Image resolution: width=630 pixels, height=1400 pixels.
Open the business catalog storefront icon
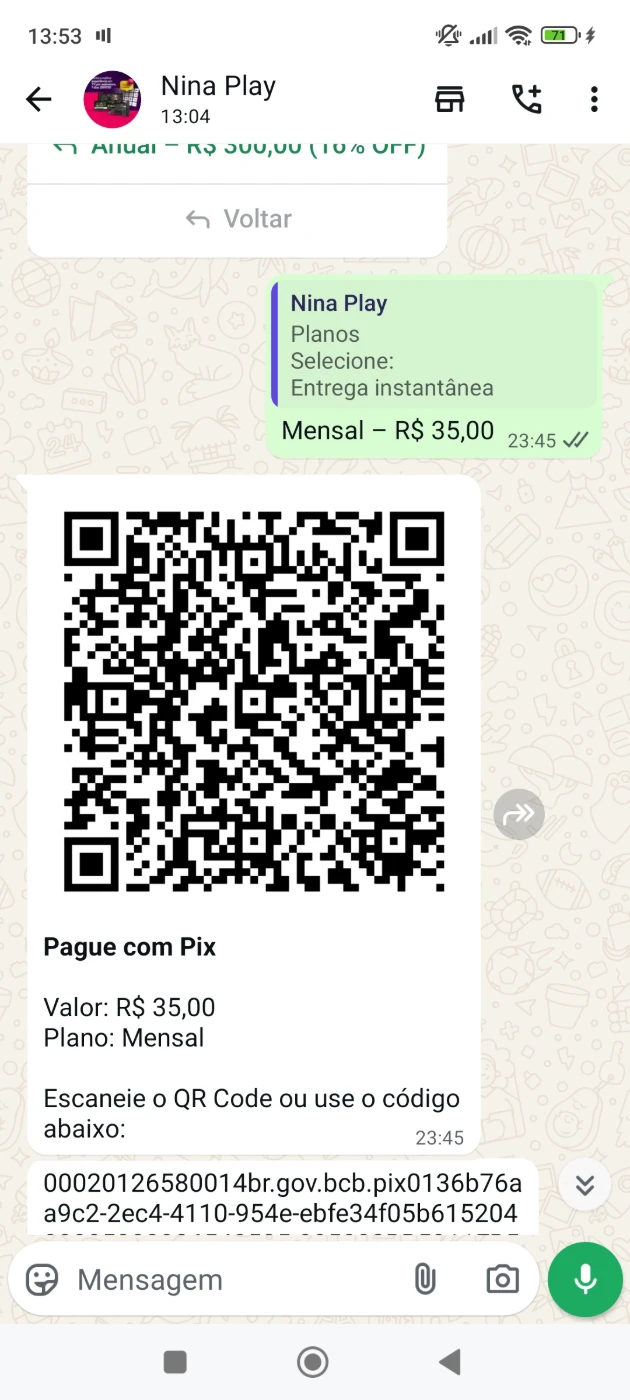point(450,99)
